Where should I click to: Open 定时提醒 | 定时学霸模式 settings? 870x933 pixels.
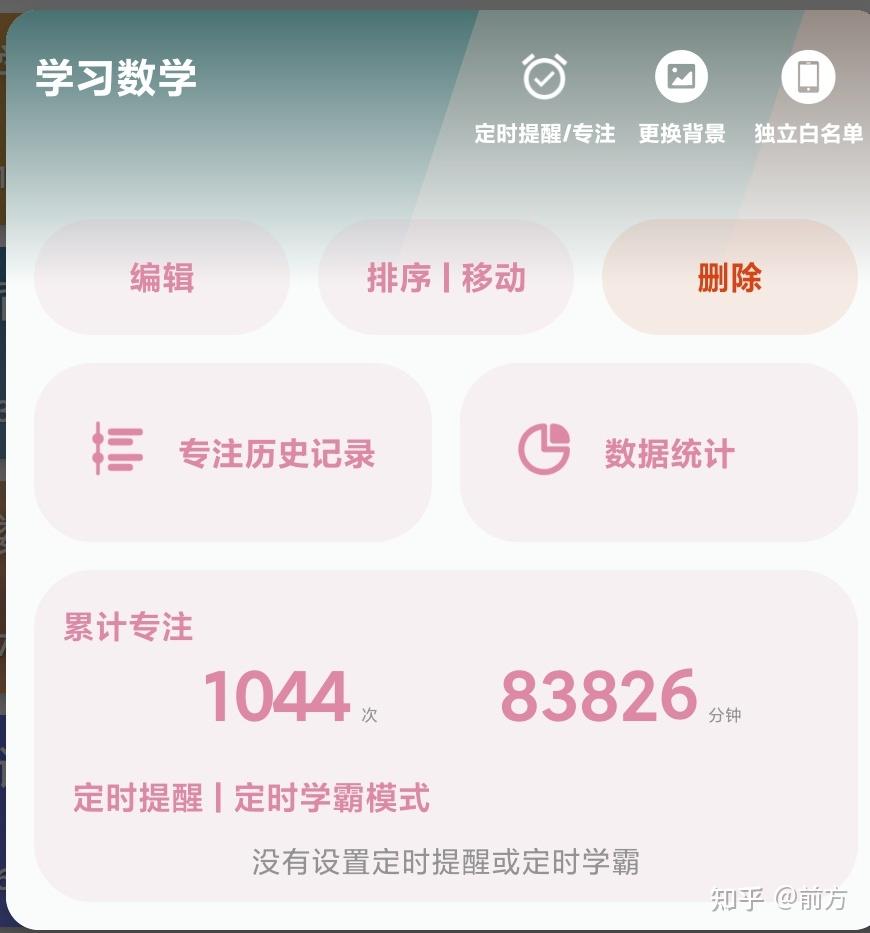click(x=252, y=798)
